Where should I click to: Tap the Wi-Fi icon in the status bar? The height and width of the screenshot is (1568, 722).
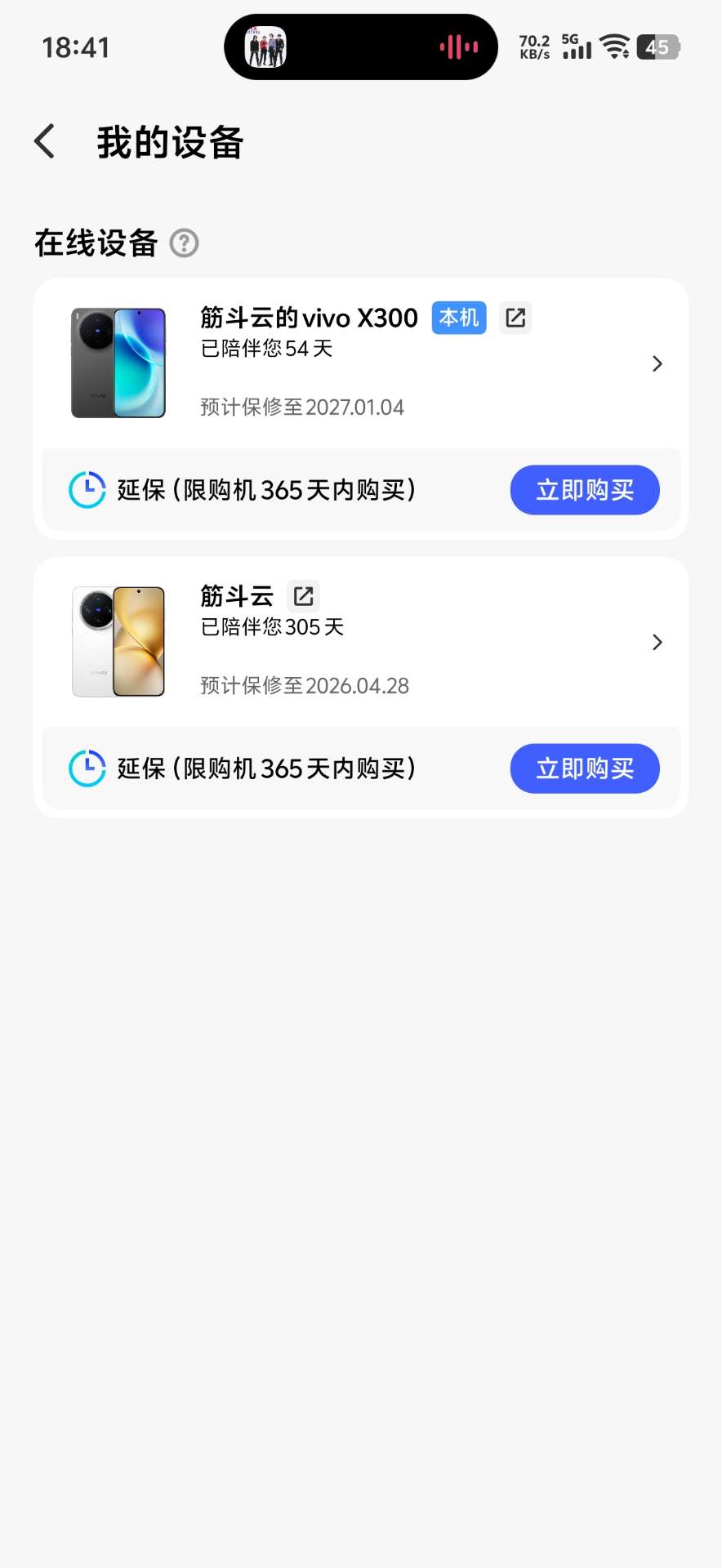[x=613, y=47]
